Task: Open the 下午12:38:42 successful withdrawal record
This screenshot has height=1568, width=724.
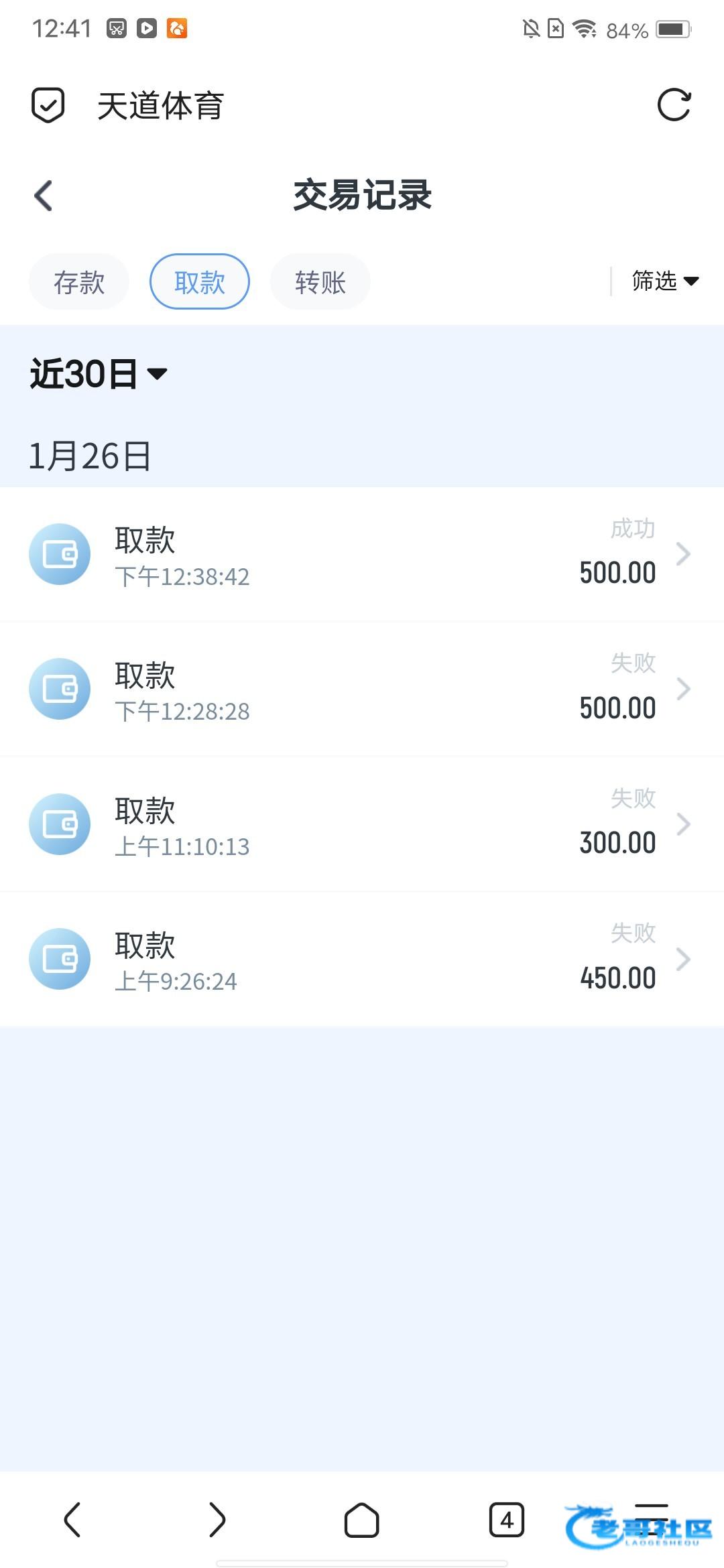Action: (x=362, y=555)
